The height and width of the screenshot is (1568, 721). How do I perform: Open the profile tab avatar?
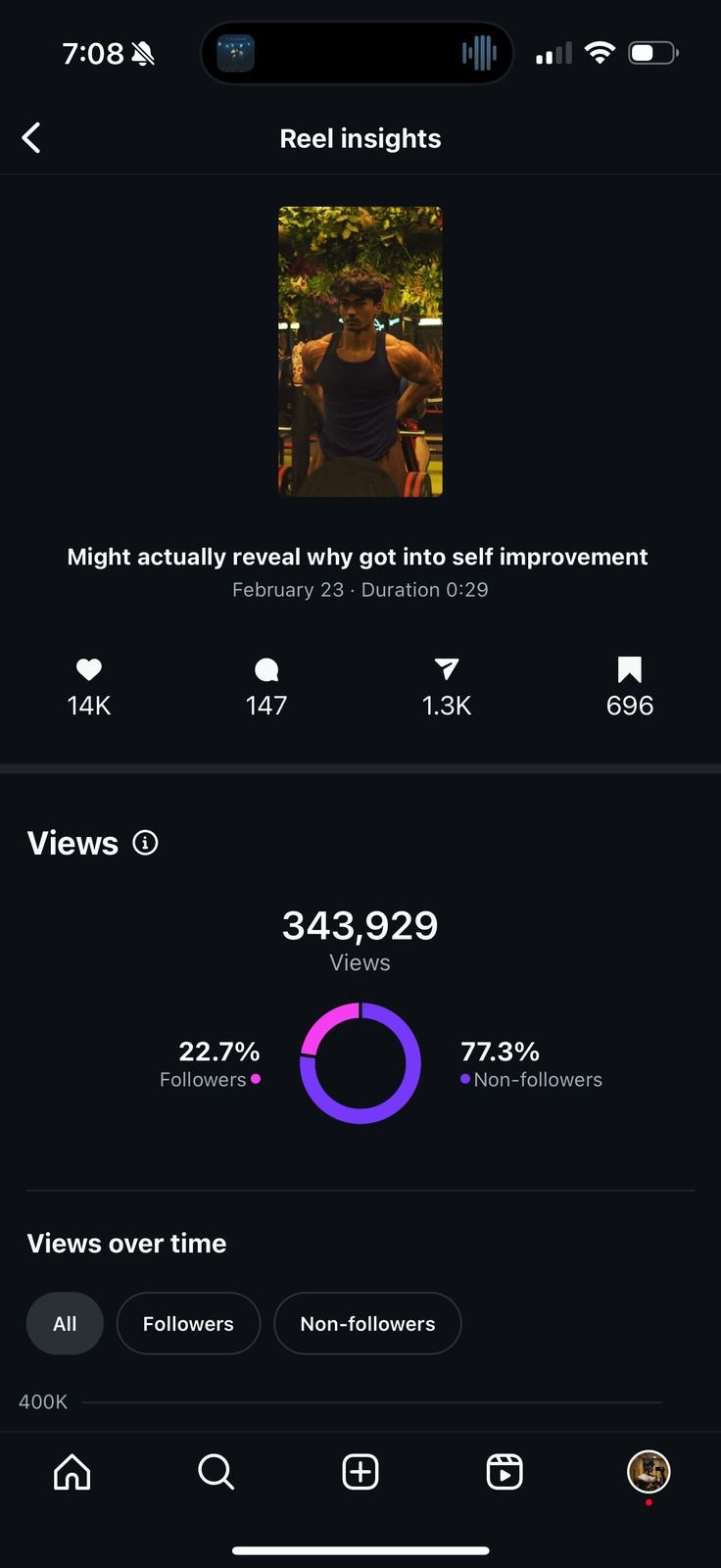point(648,1472)
